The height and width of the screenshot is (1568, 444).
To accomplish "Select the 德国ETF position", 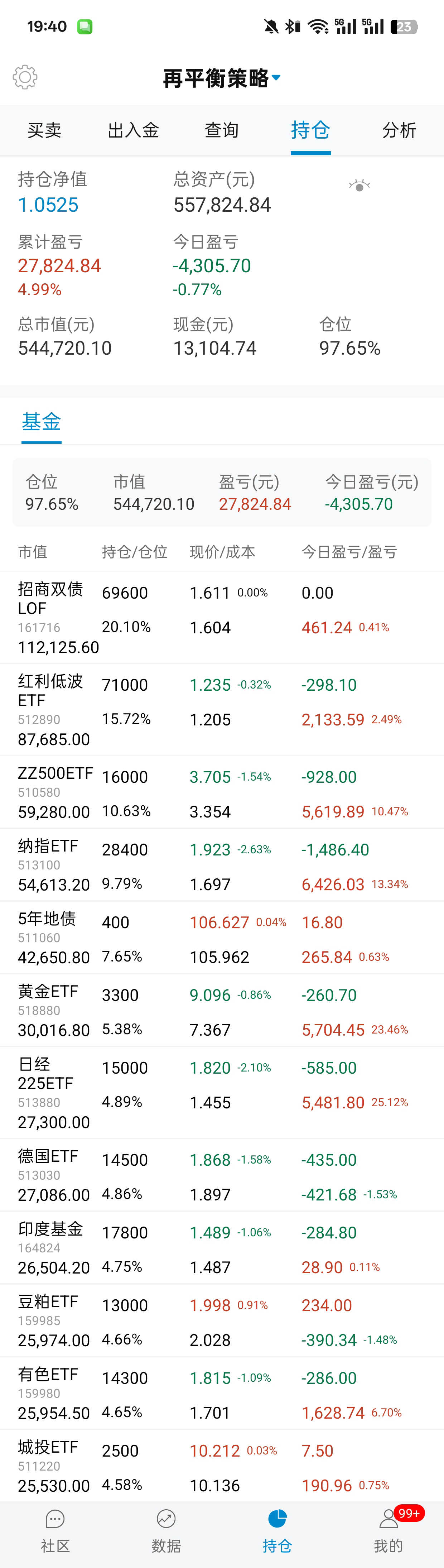I will coord(222,1175).
